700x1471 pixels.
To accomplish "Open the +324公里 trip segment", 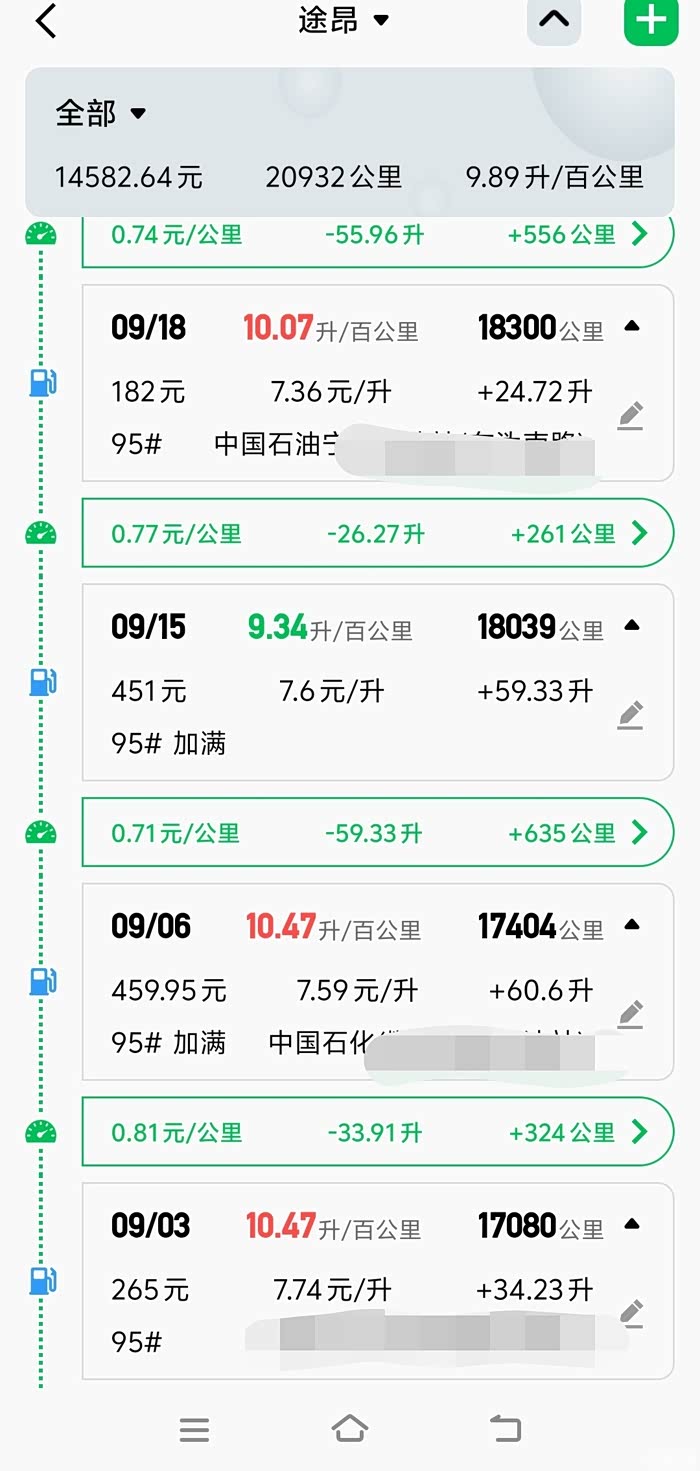I will point(640,1132).
